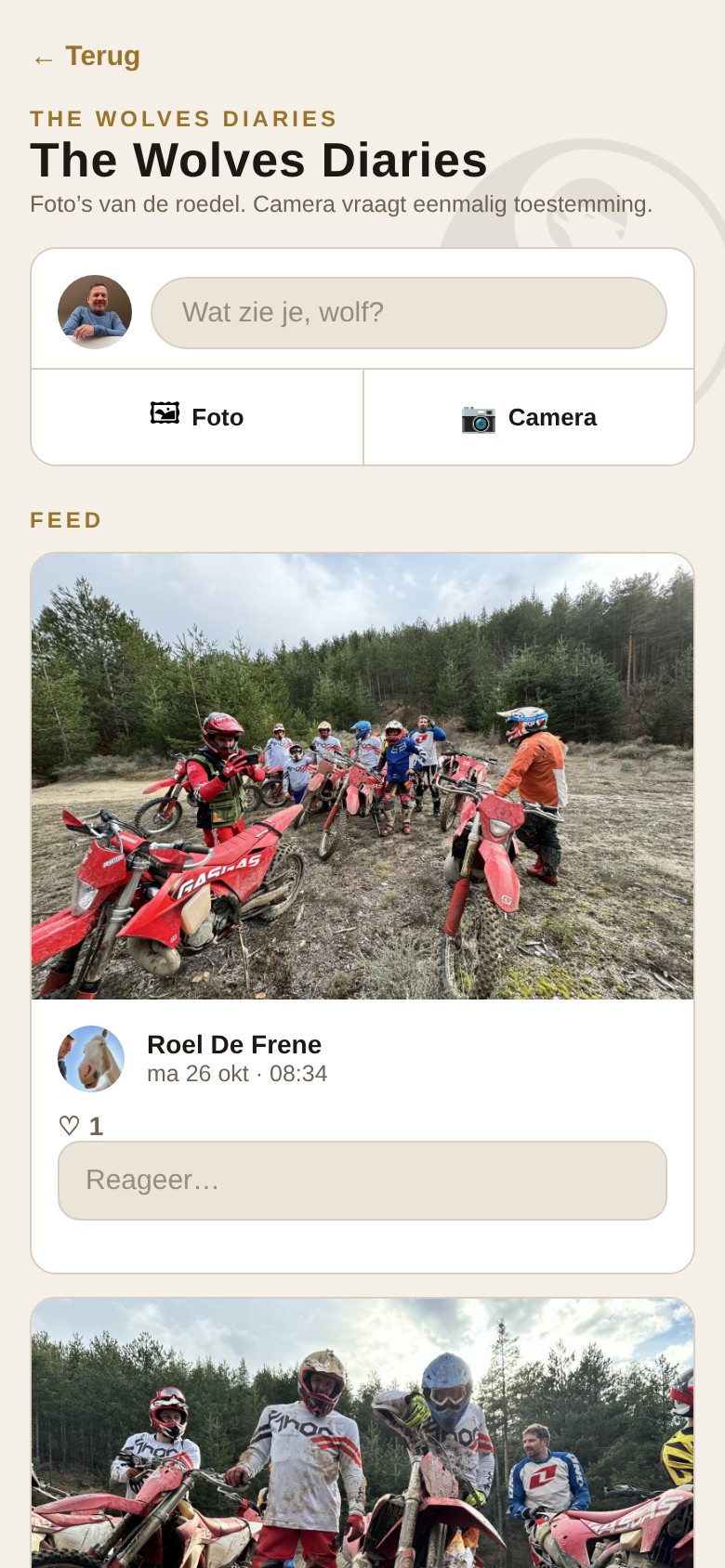Open the Camera button
725x1568 pixels.
529,417
